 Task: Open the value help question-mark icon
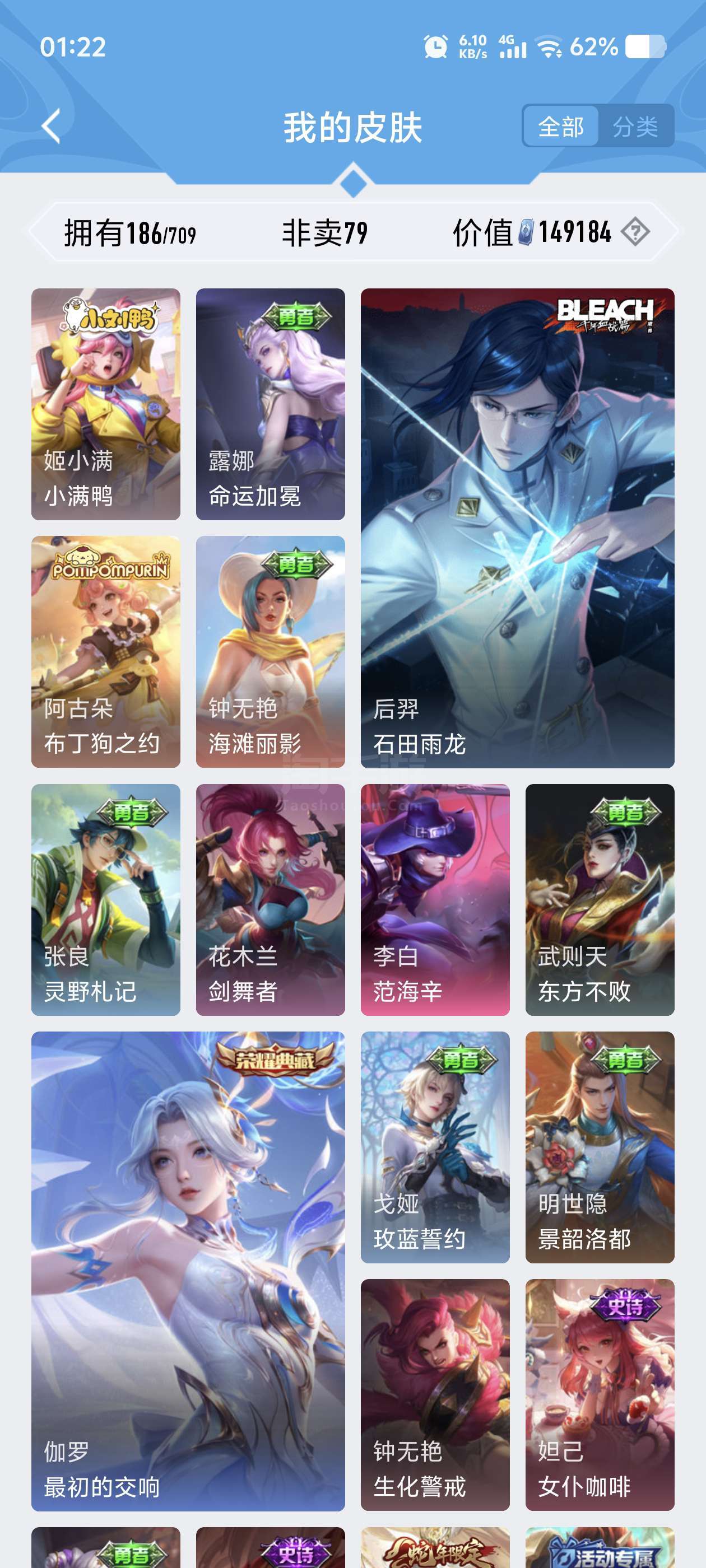(635, 232)
